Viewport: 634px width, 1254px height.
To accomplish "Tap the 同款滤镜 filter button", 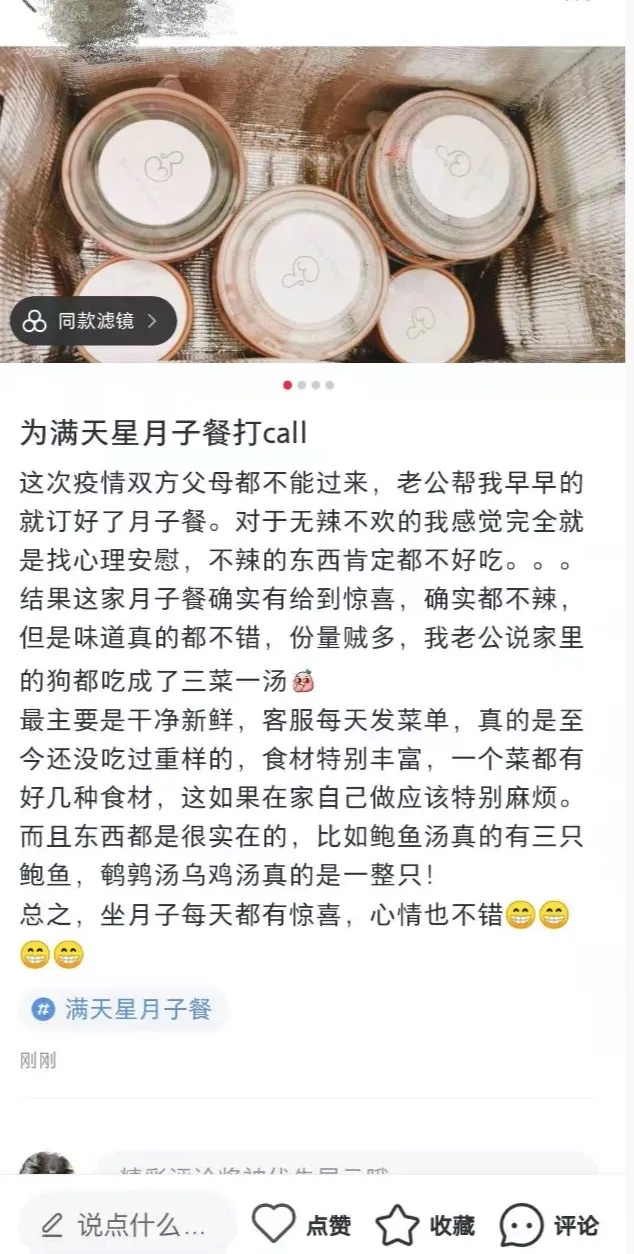I will (93, 321).
